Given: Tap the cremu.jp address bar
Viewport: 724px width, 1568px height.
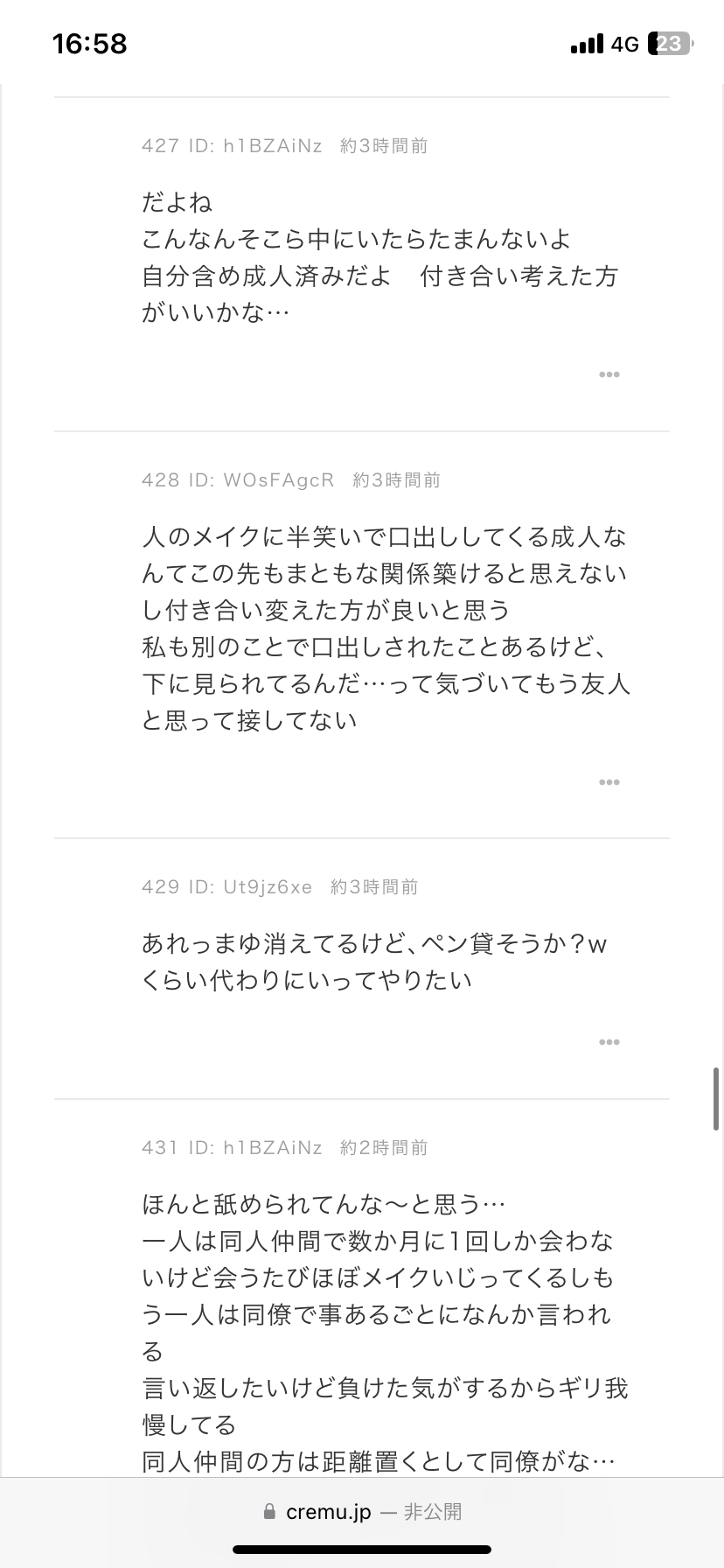Looking at the screenshot, I should tap(362, 1511).
